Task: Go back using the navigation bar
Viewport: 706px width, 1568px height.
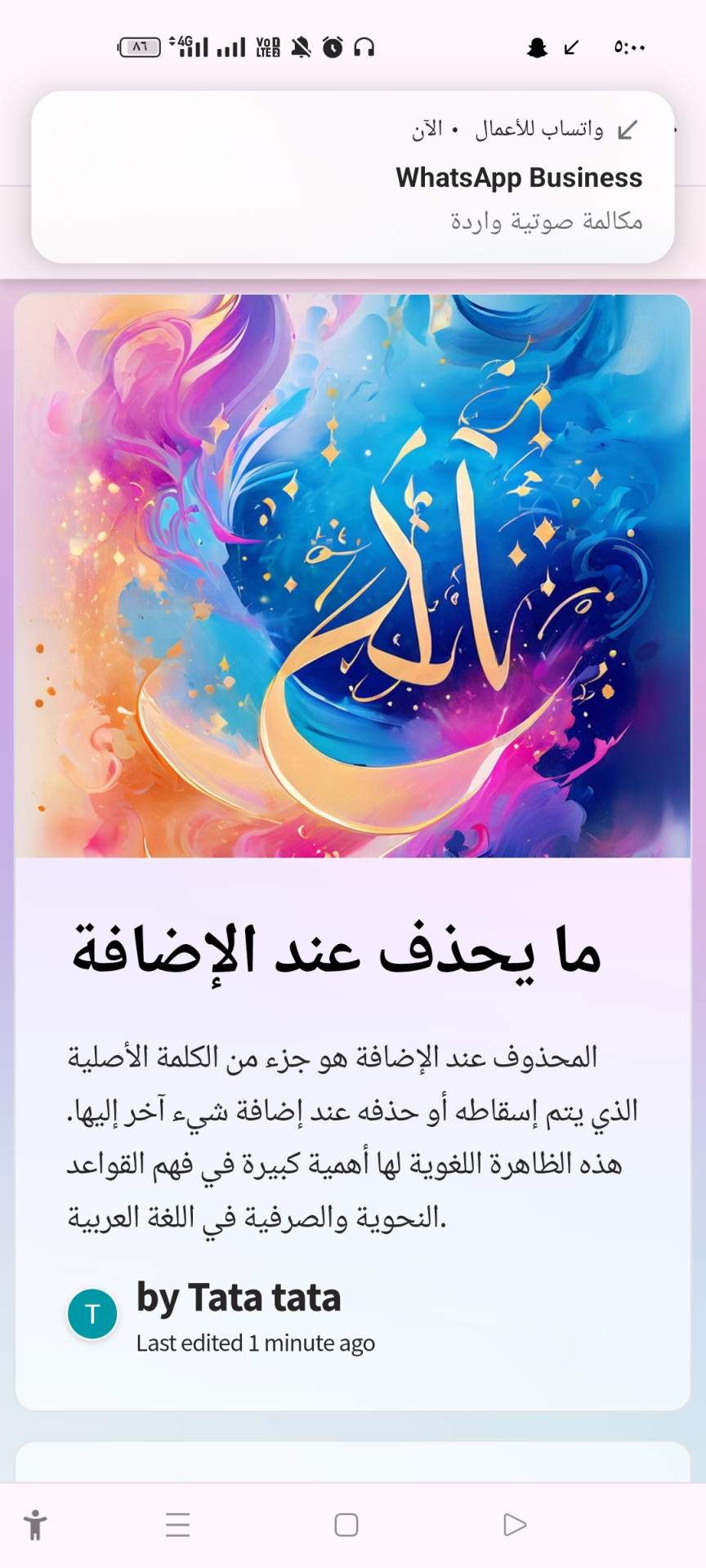Action: (x=514, y=1525)
